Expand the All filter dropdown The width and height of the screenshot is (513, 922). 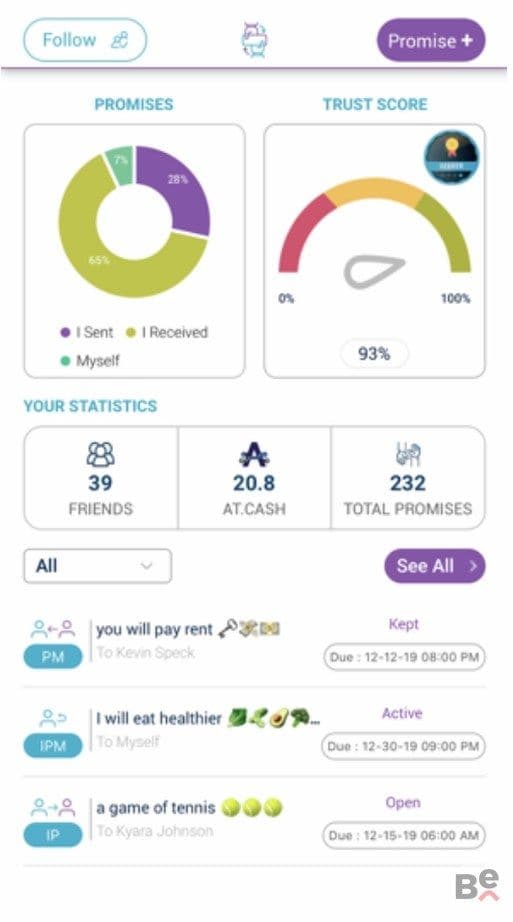click(x=98, y=566)
